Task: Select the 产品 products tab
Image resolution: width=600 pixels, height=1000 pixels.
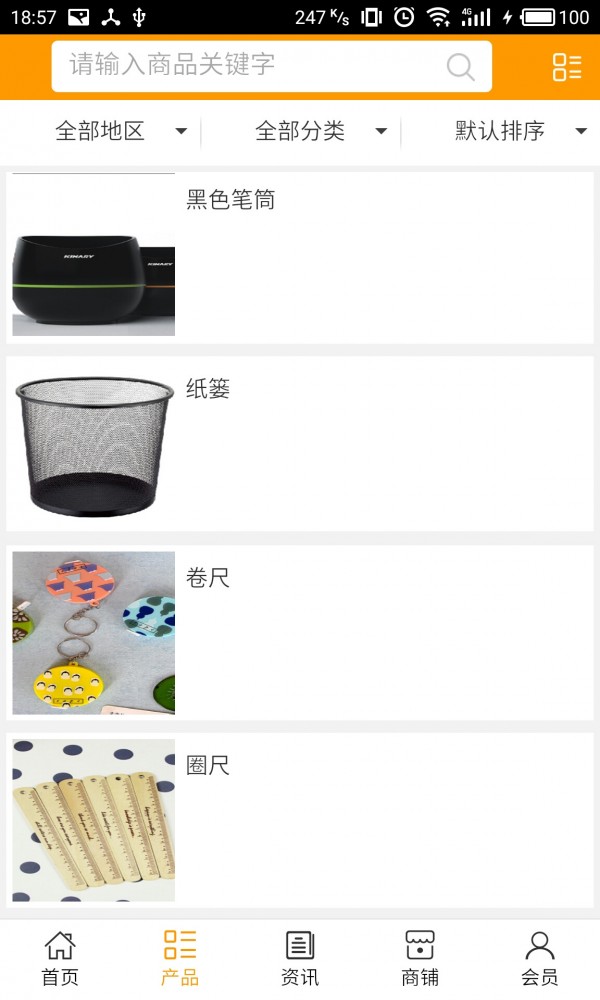Action: click(x=180, y=959)
